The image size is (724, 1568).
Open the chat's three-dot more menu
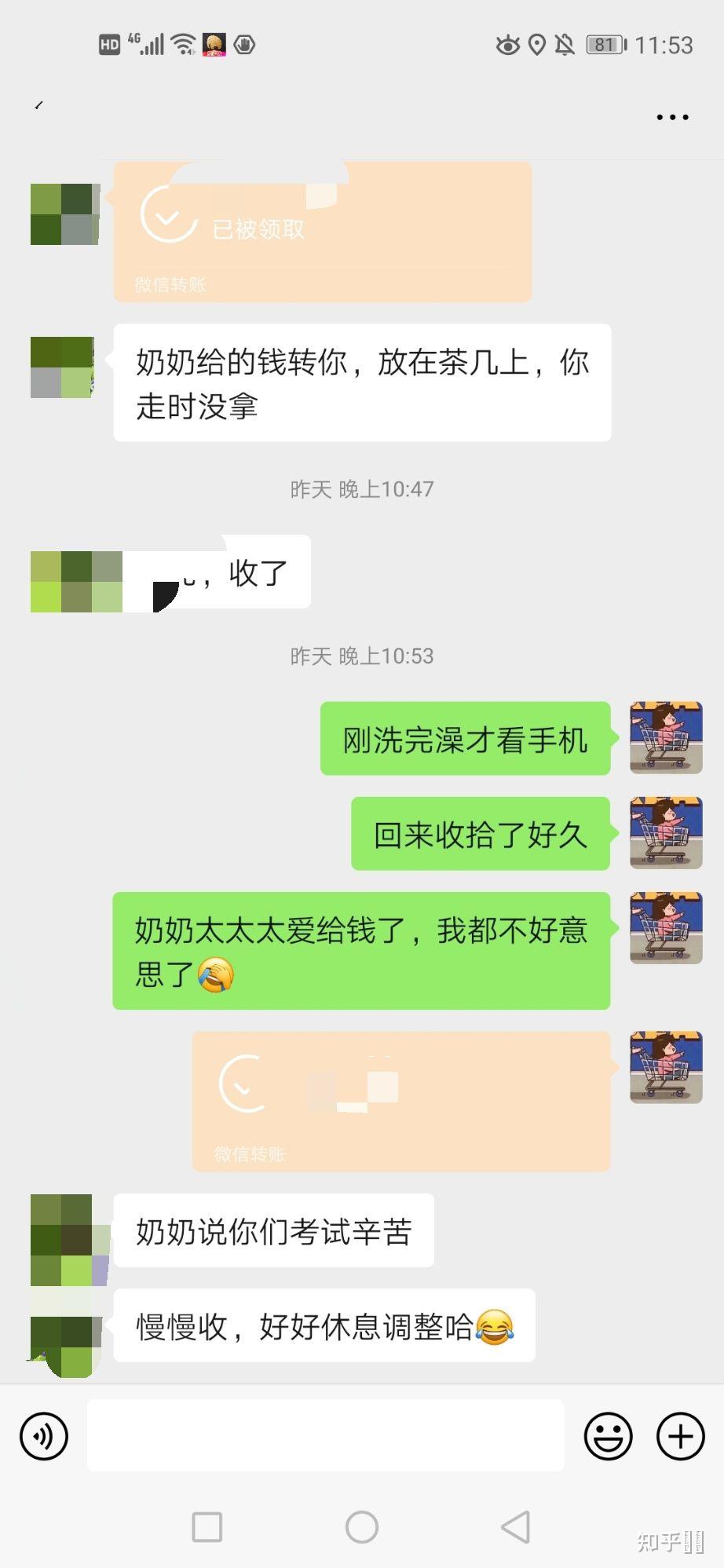tap(672, 117)
